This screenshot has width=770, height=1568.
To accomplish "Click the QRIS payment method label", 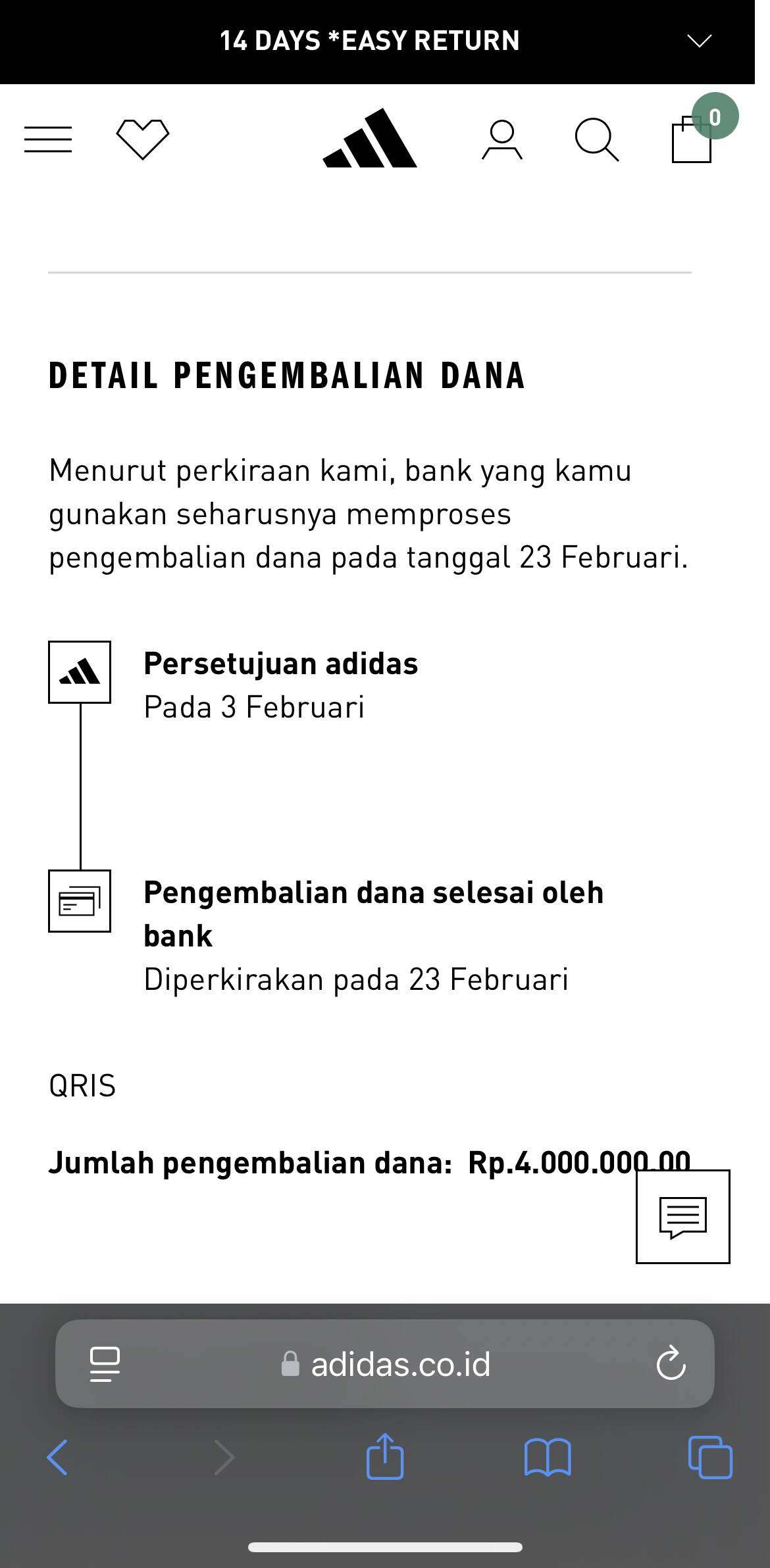I will pos(82,1083).
